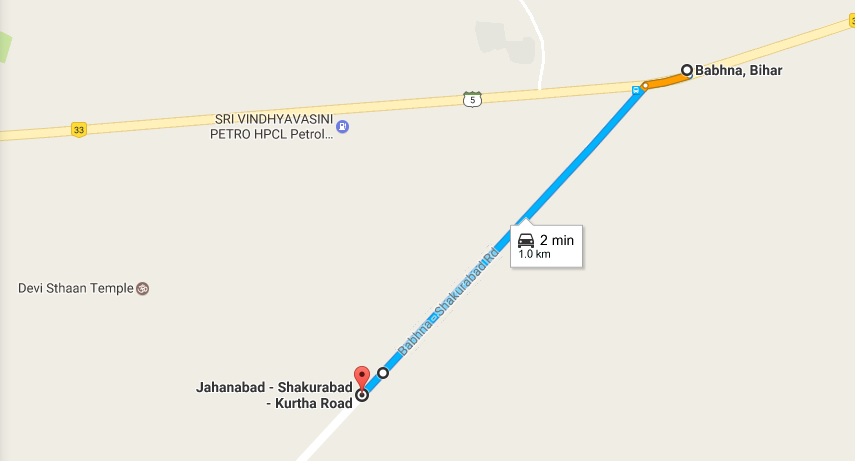
Task: Tap the 2 min driving time bubble
Action: click(547, 246)
